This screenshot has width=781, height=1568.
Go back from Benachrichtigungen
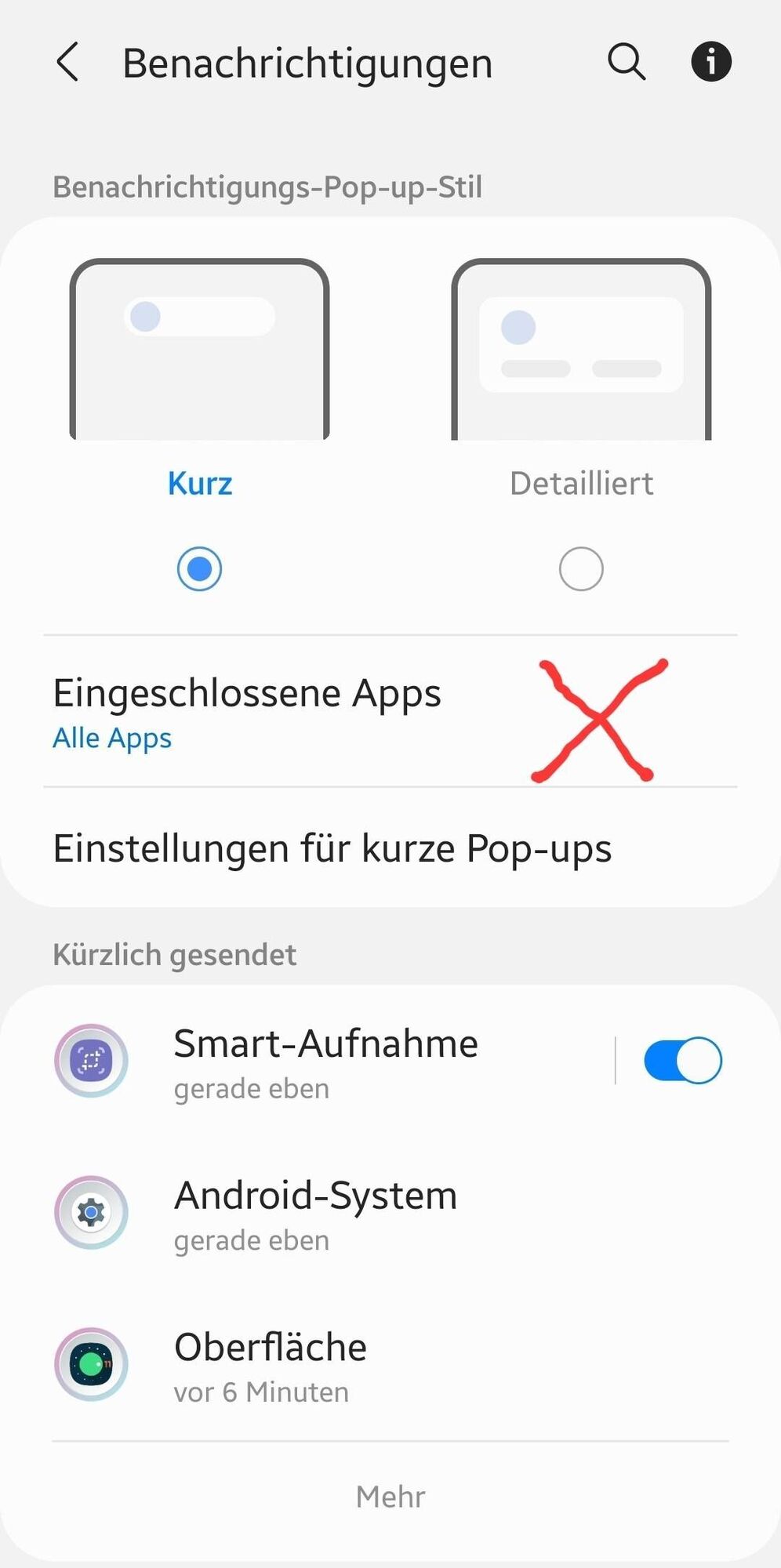(x=68, y=63)
